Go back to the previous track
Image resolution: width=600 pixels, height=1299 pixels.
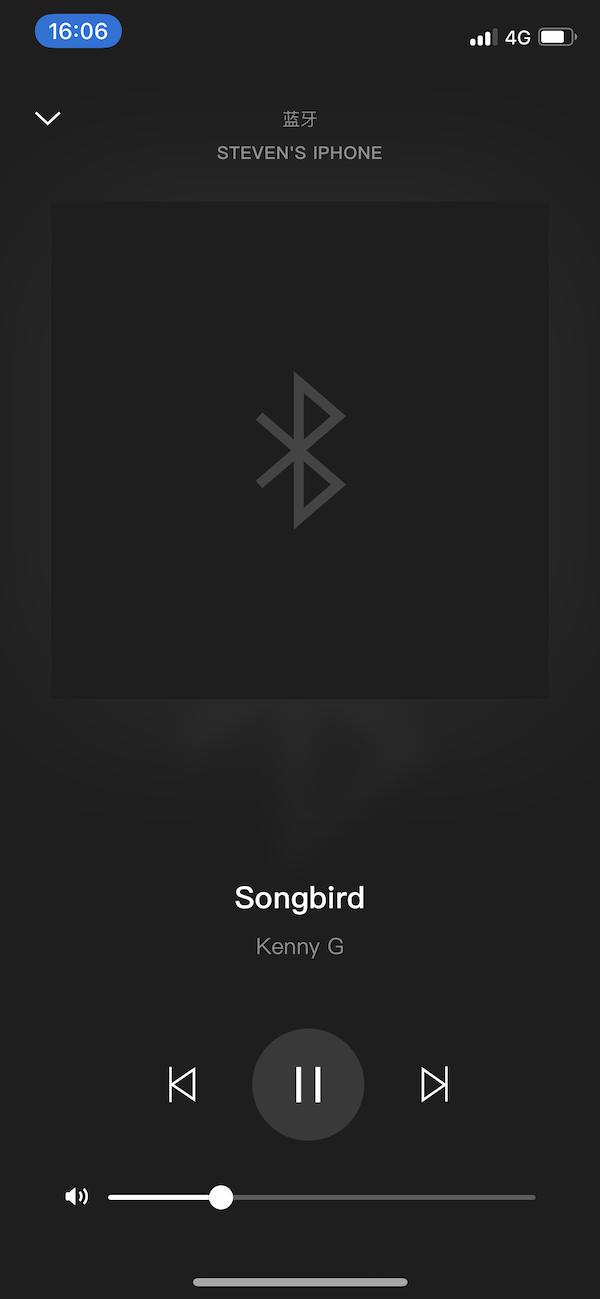pyautogui.click(x=182, y=1084)
